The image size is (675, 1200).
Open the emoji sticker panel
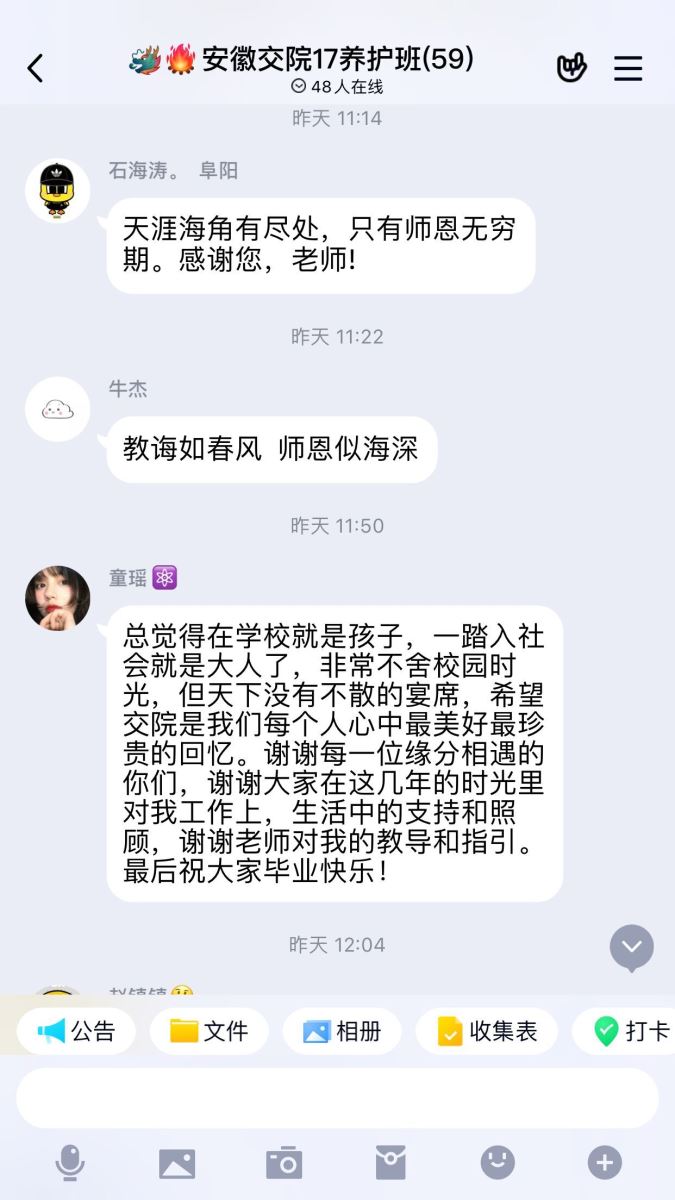pos(497,1163)
